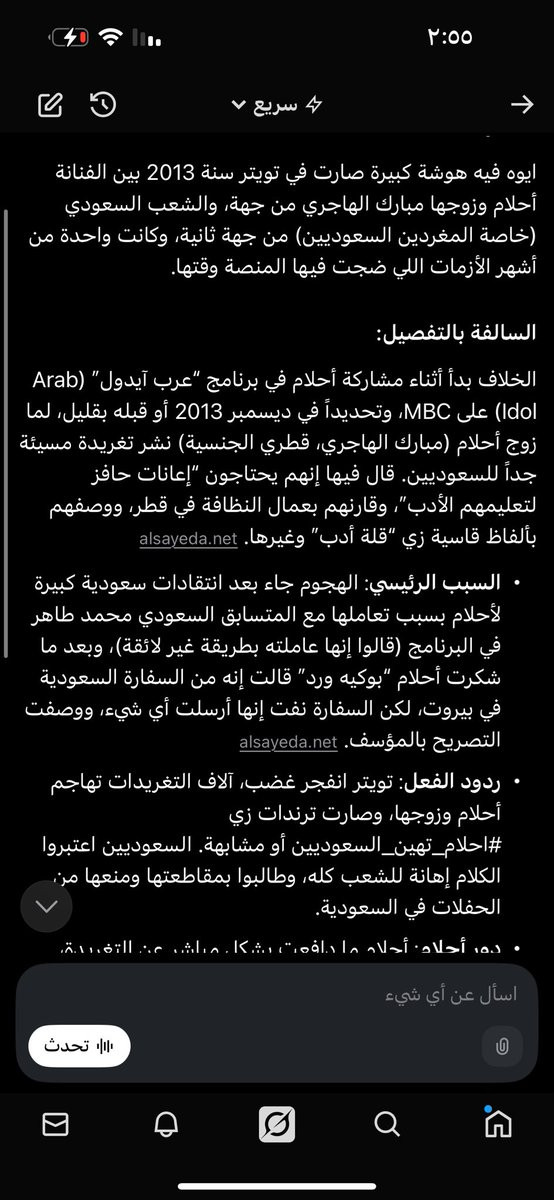Start a new chat with the compose icon
Screen dimensions: 554x1200
[x=50, y=104]
